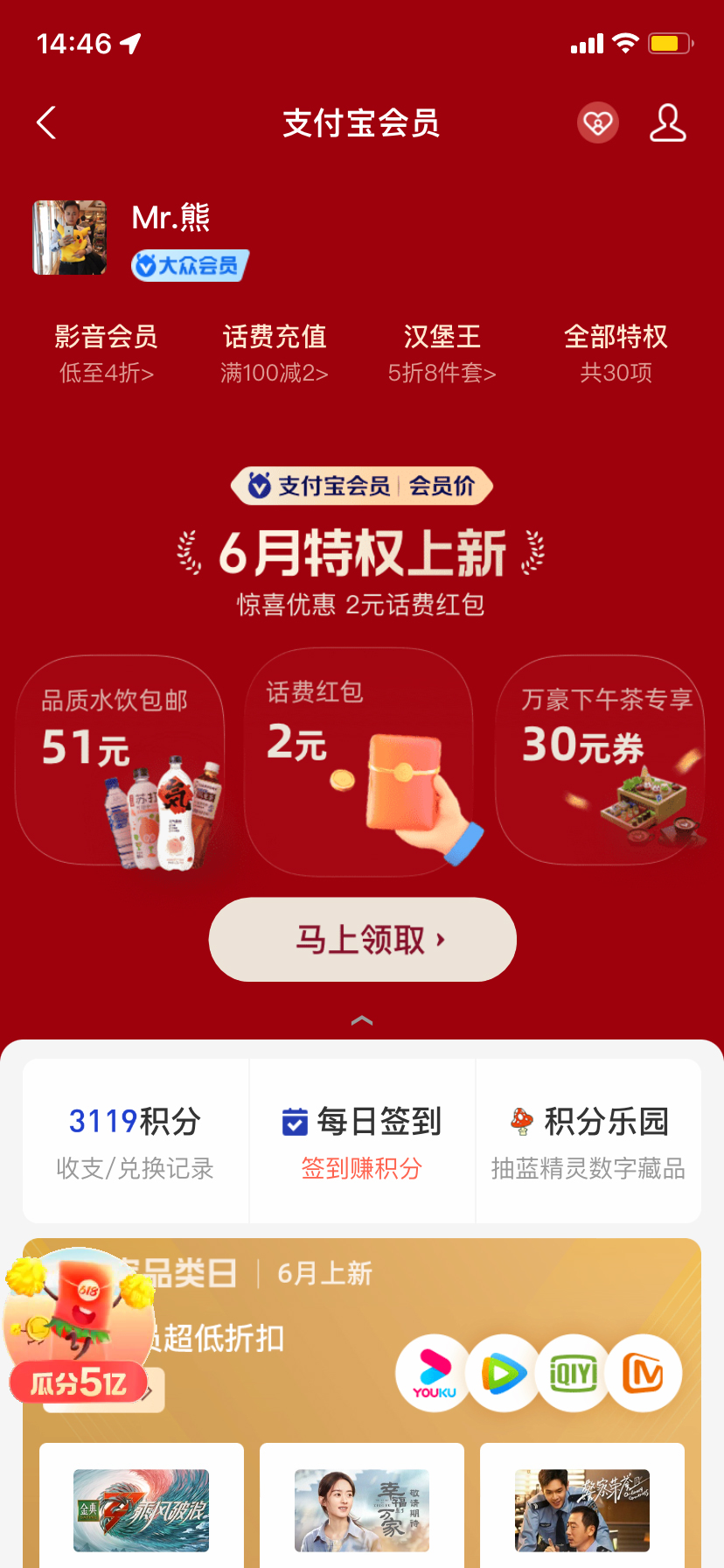724x1568 pixels.
Task: Open the 话费红包 2元 card
Action: coord(359,761)
